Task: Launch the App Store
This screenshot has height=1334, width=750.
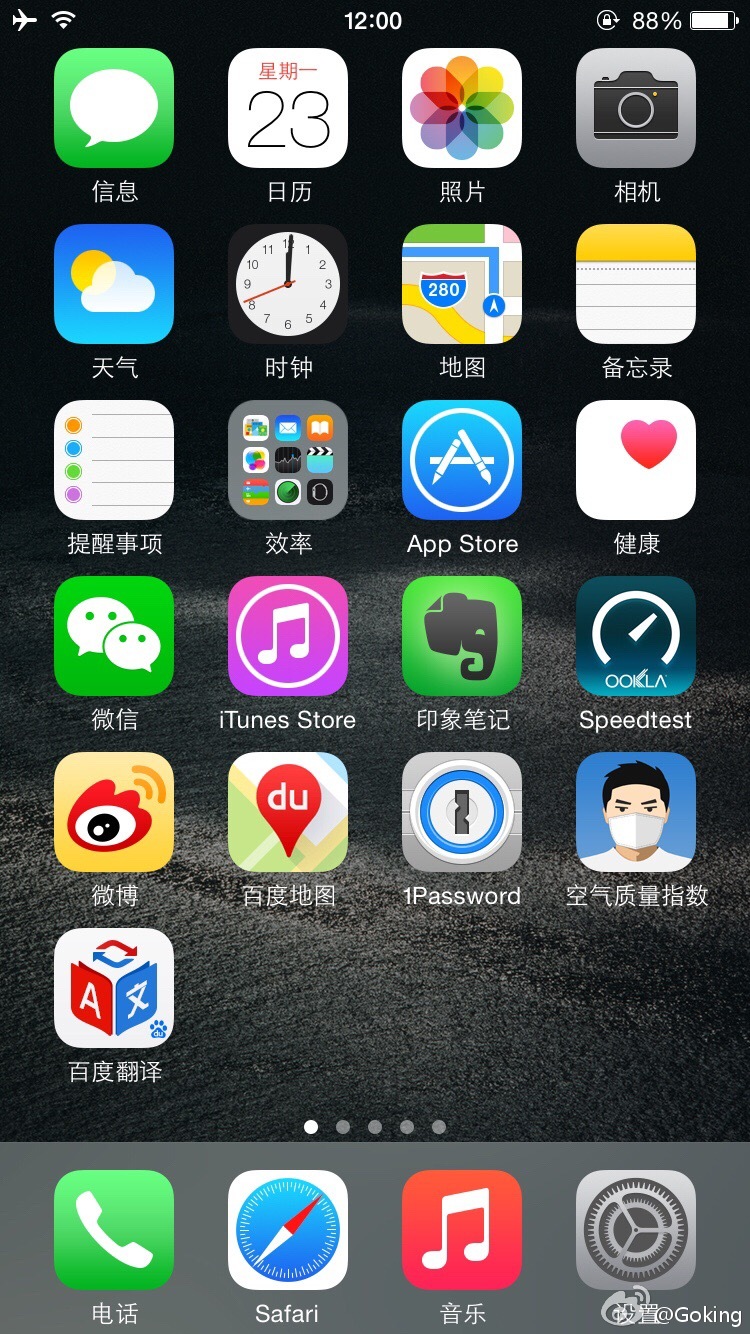Action: [x=462, y=460]
